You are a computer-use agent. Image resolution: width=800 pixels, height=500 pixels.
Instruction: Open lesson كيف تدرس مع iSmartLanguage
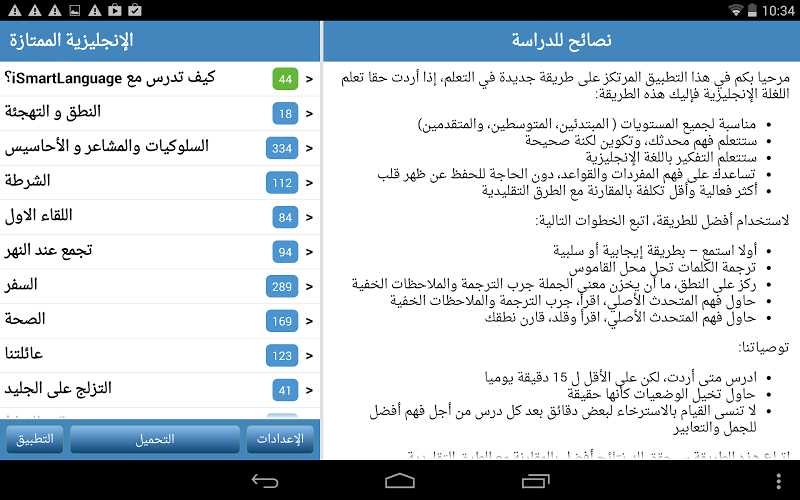click(x=160, y=78)
